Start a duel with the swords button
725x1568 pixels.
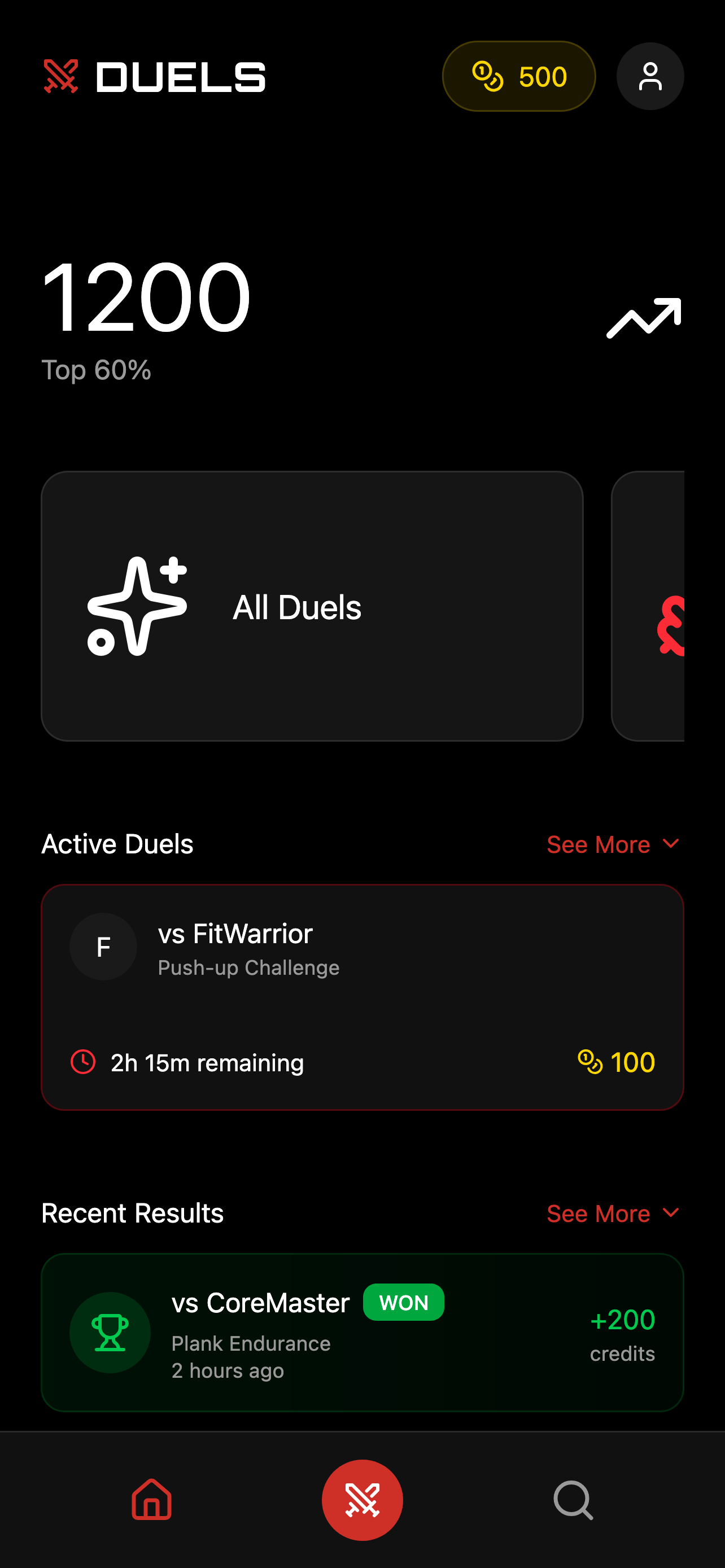point(362,1500)
